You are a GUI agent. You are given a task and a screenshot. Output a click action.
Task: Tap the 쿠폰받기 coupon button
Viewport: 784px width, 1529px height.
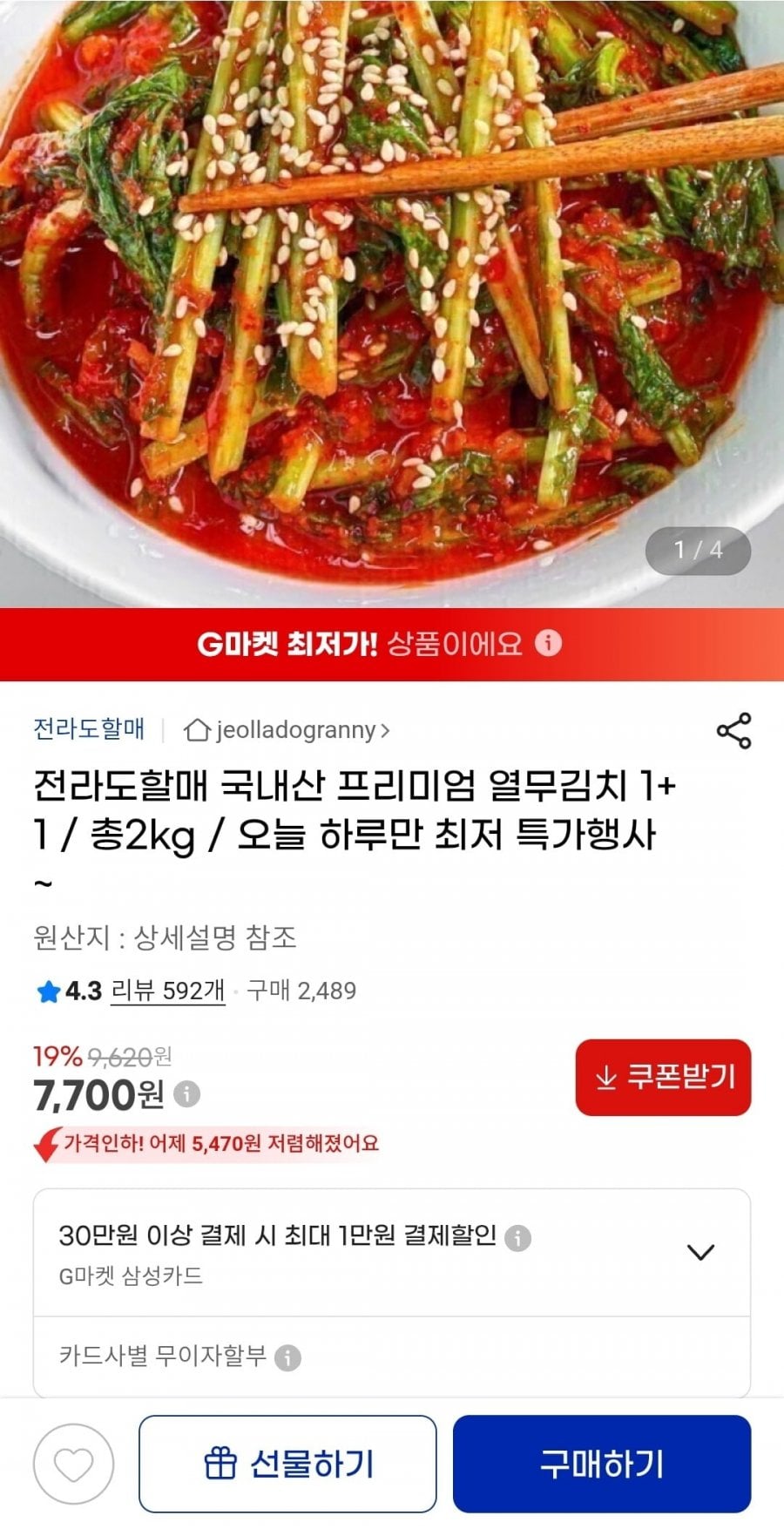[663, 1077]
